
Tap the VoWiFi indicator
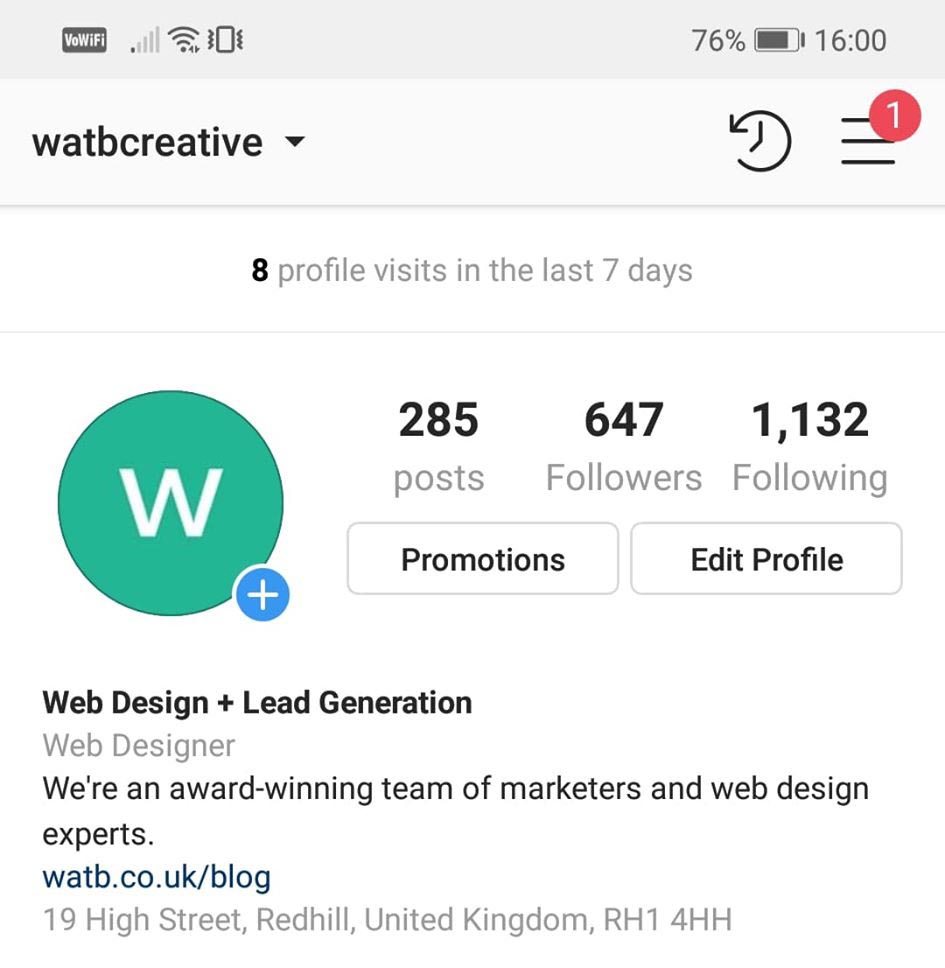pyautogui.click(x=83, y=40)
